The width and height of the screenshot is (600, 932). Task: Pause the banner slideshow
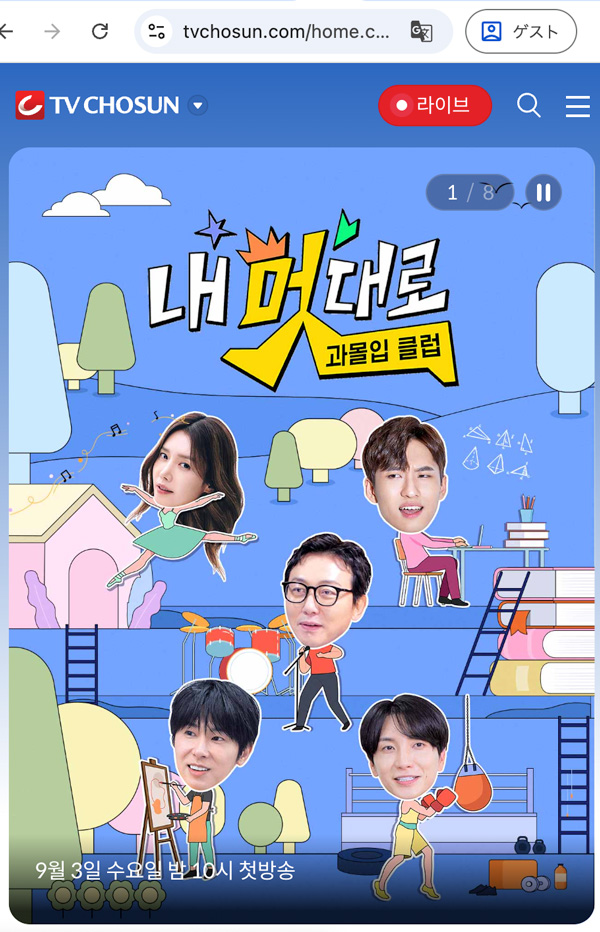pyautogui.click(x=542, y=192)
